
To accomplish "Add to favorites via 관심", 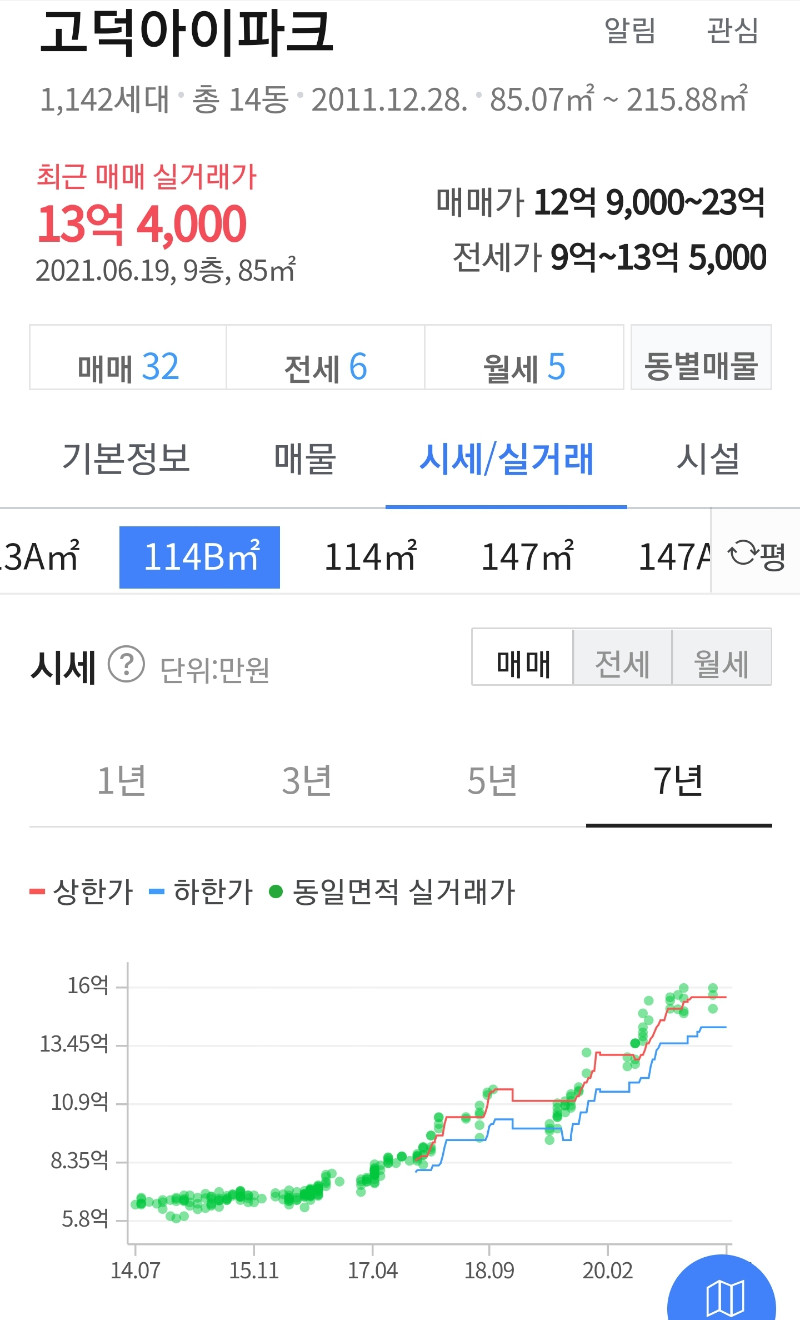I will 733,31.
